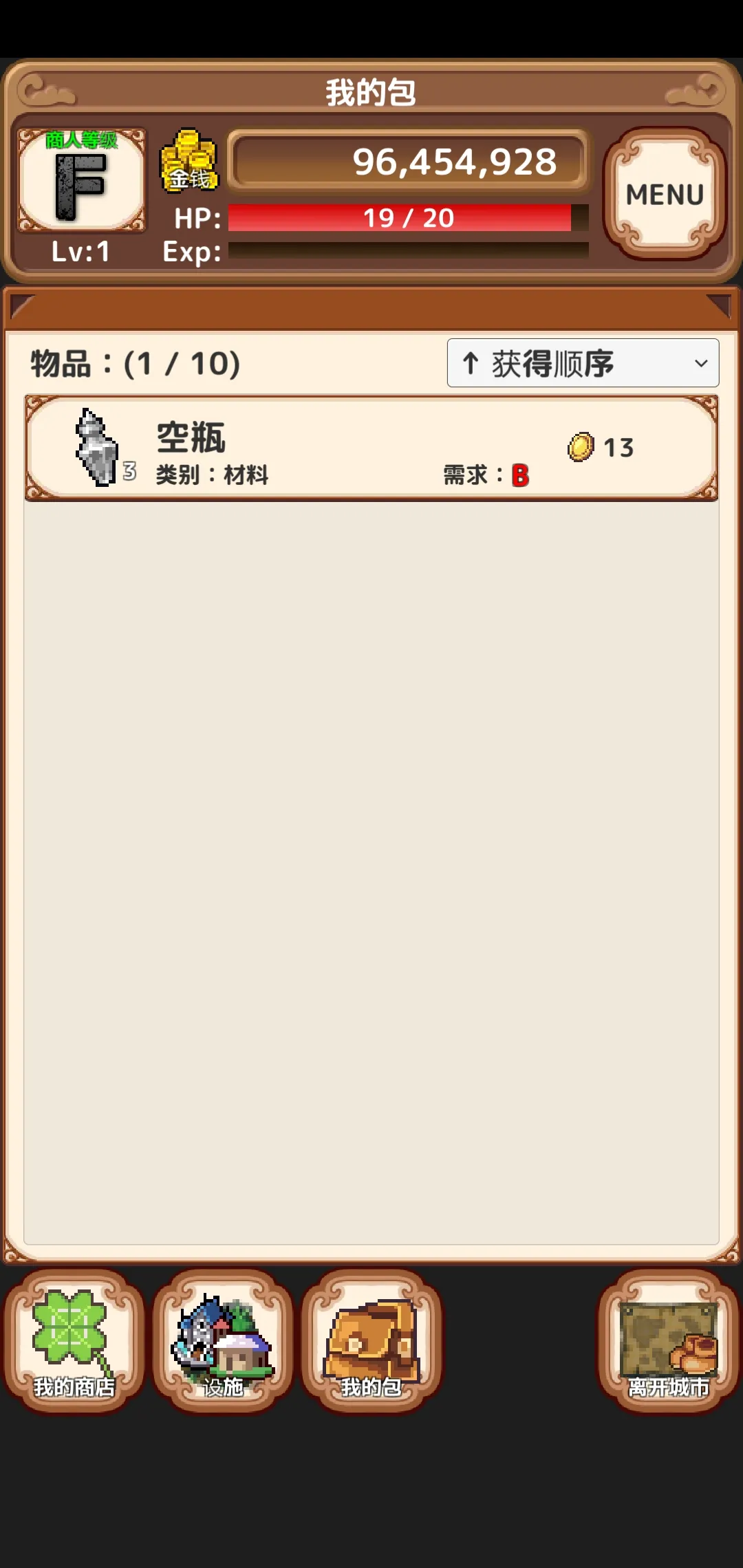Image resolution: width=743 pixels, height=1568 pixels.
Task: Go to 我的商店 tab
Action: click(74, 1341)
